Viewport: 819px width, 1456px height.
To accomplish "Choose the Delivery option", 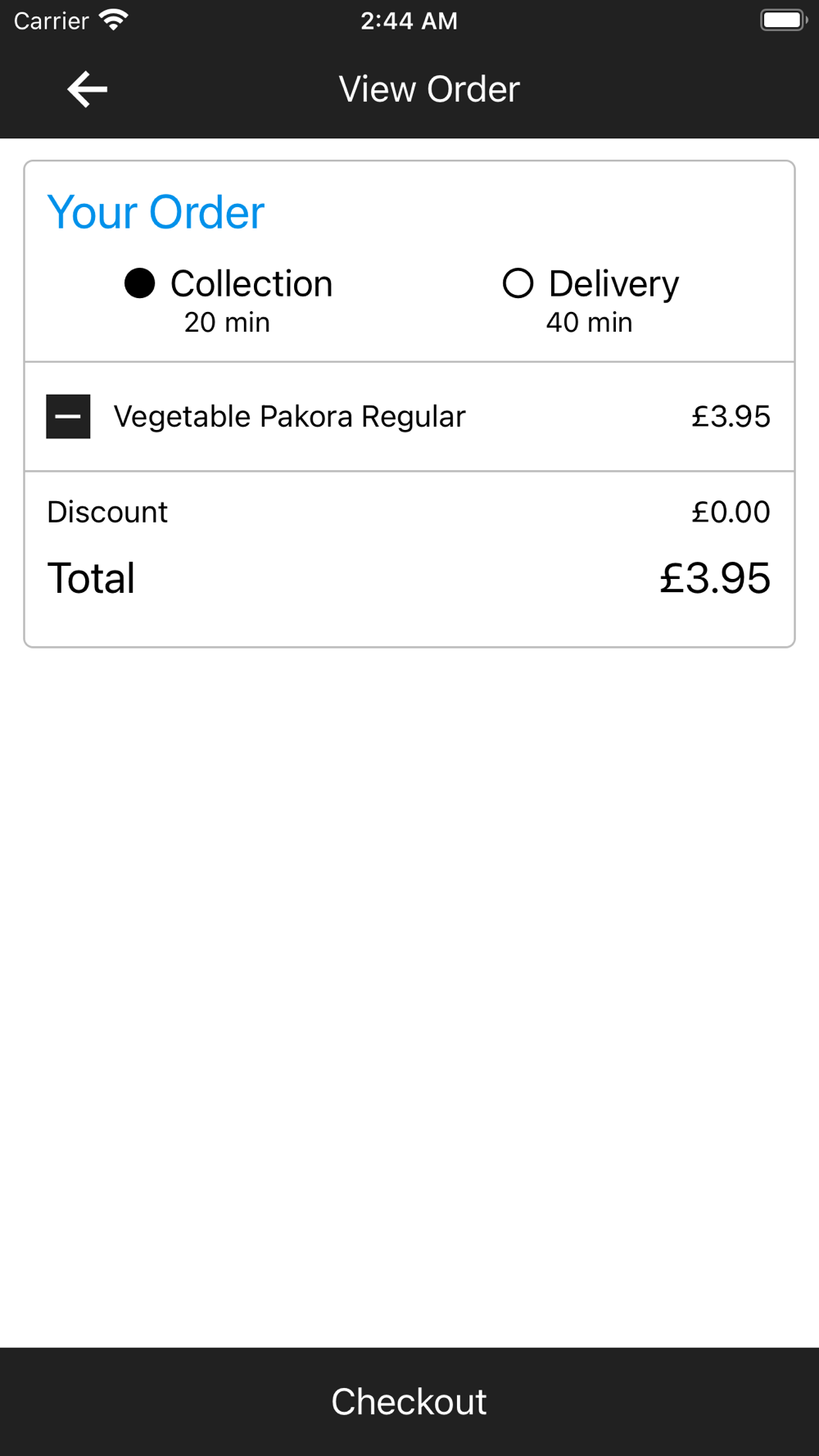I will pyautogui.click(x=590, y=300).
